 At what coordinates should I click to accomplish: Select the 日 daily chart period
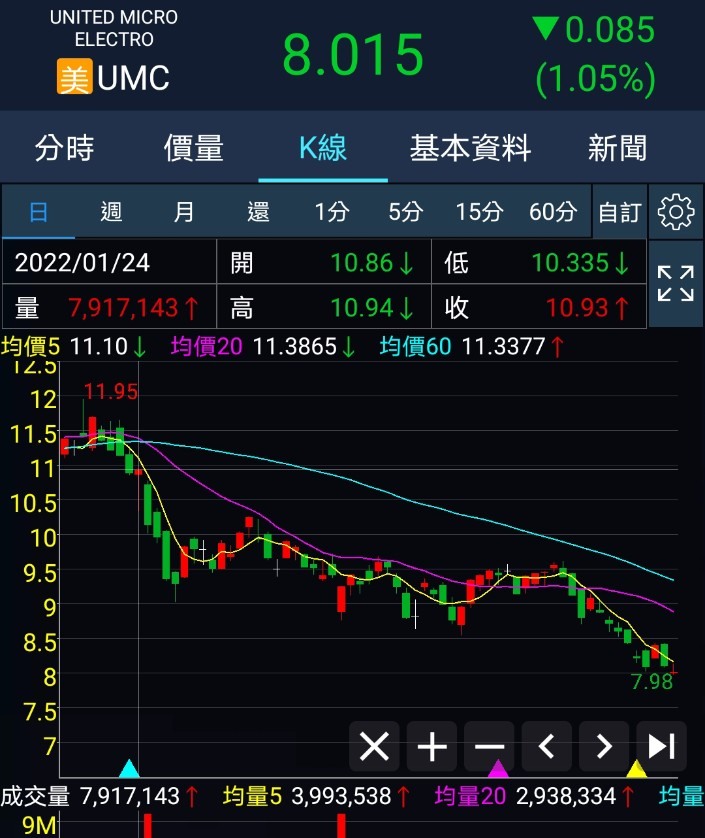pyautogui.click(x=38, y=212)
